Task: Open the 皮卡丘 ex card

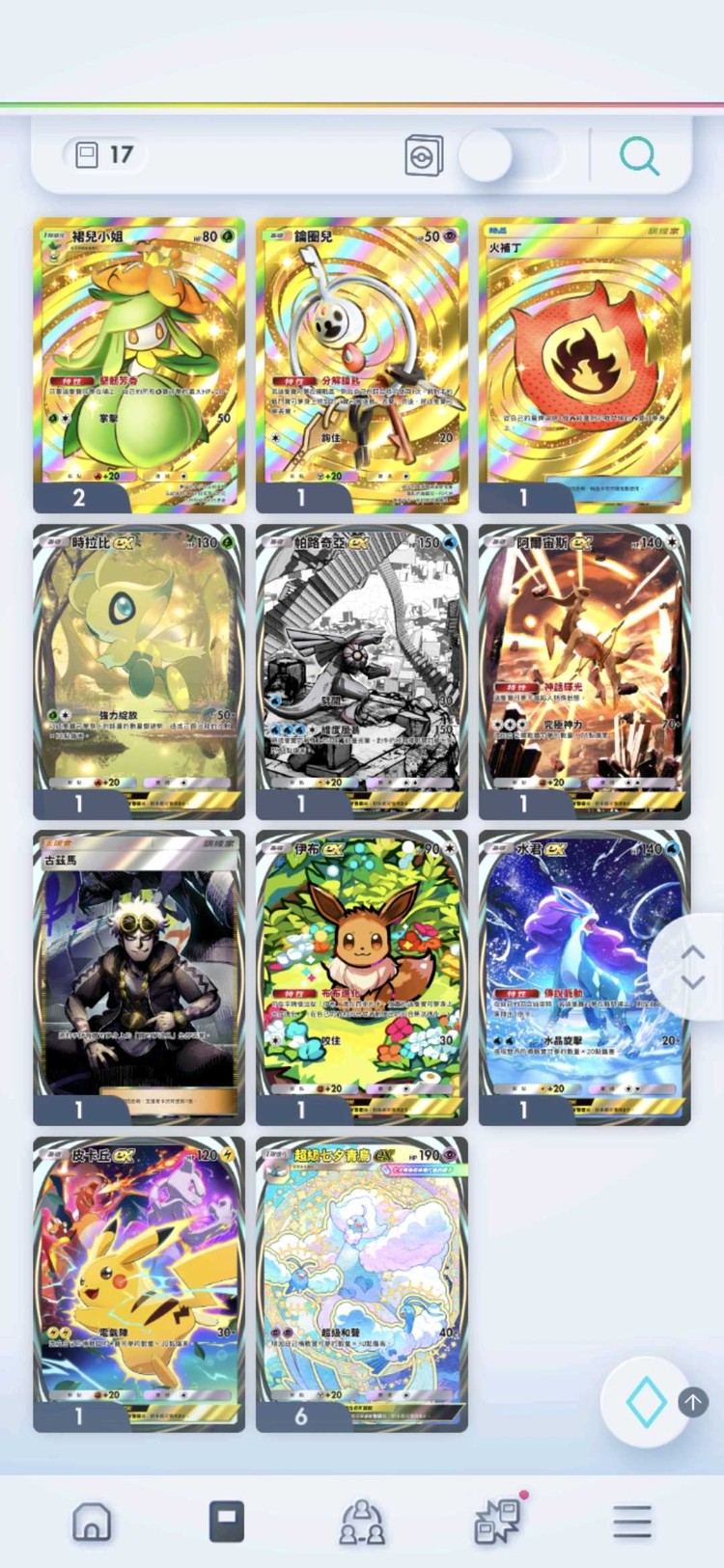Action: pos(139,1283)
